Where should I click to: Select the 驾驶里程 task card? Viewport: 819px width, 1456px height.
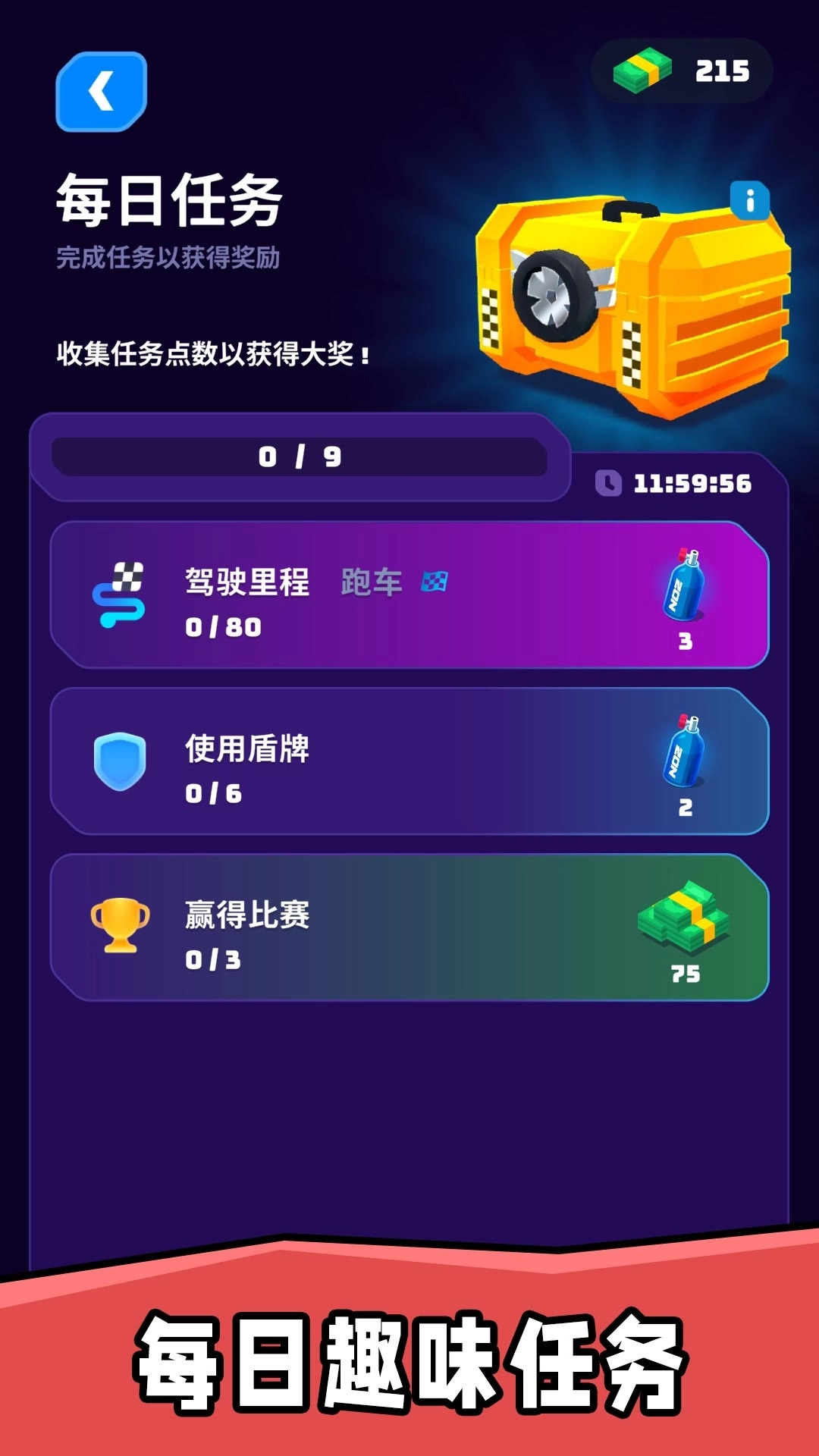click(x=409, y=599)
